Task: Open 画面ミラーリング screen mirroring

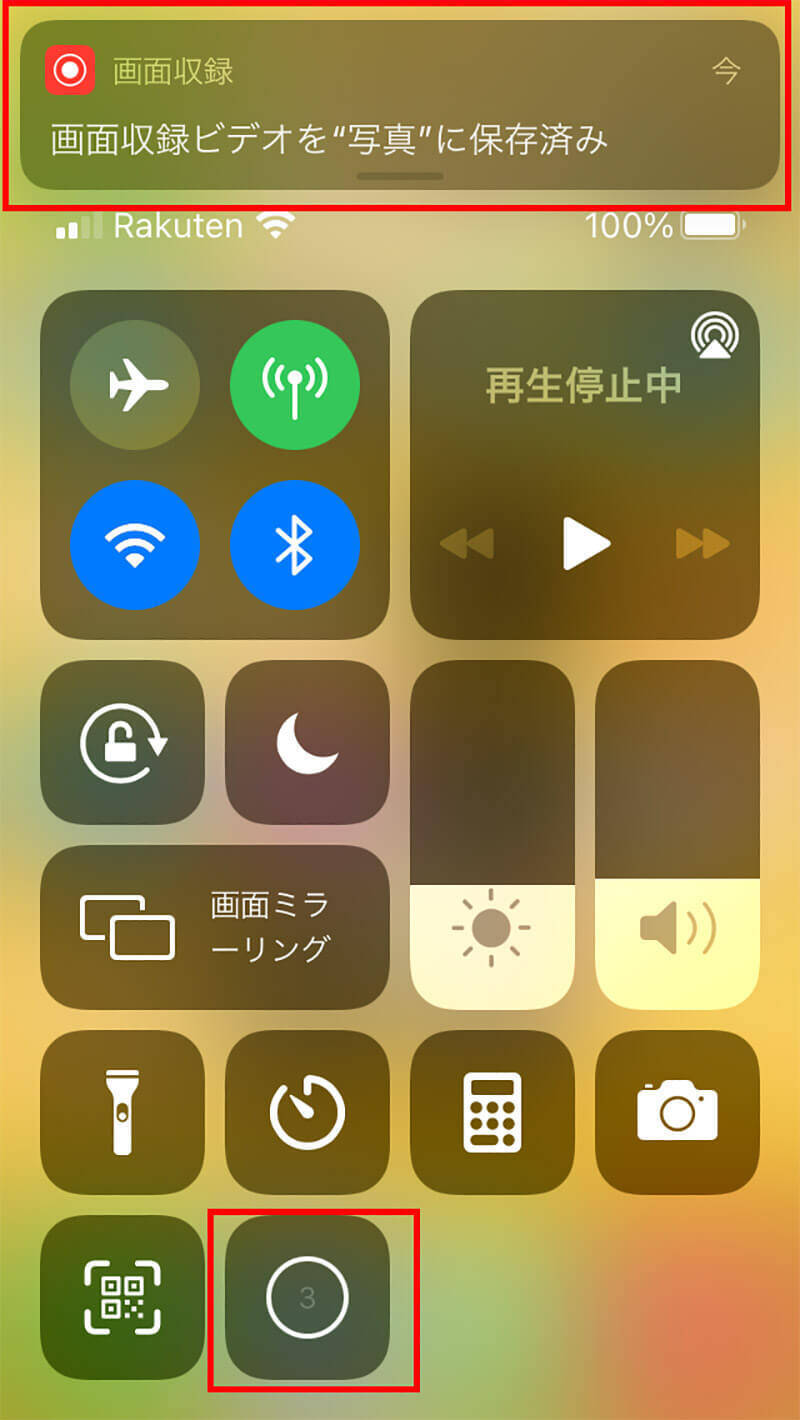Action: (215, 927)
